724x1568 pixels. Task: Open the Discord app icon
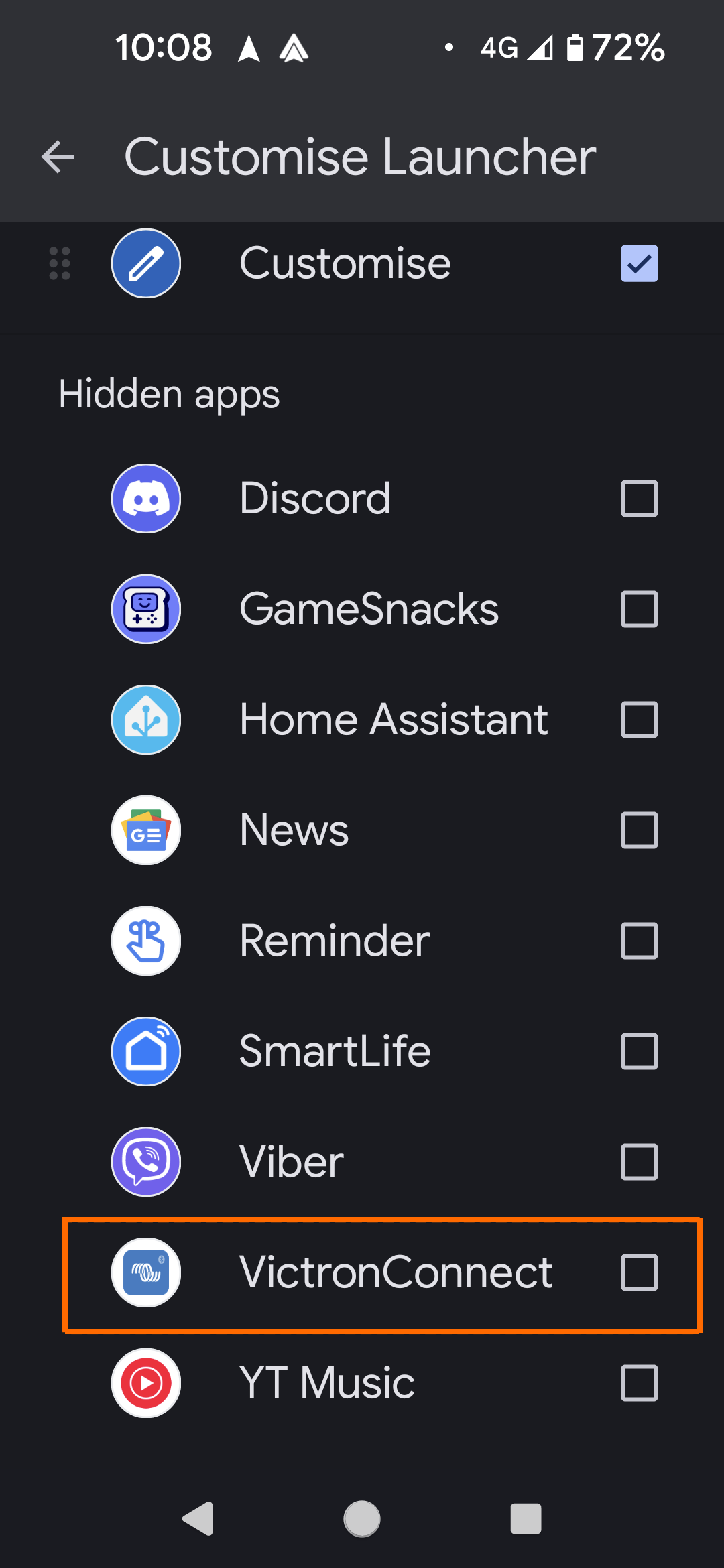145,499
